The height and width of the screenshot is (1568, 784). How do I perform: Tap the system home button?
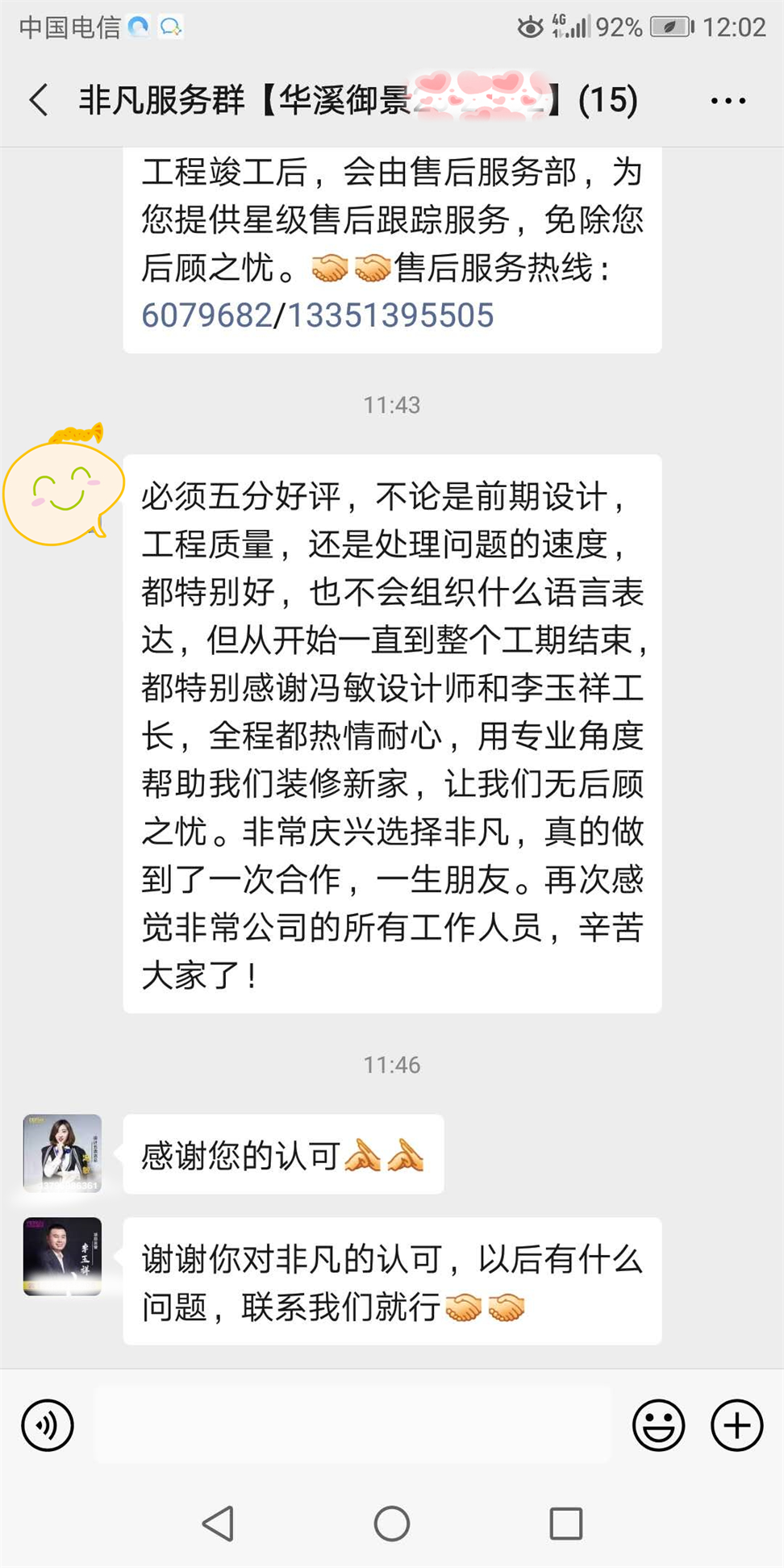pos(392,1524)
